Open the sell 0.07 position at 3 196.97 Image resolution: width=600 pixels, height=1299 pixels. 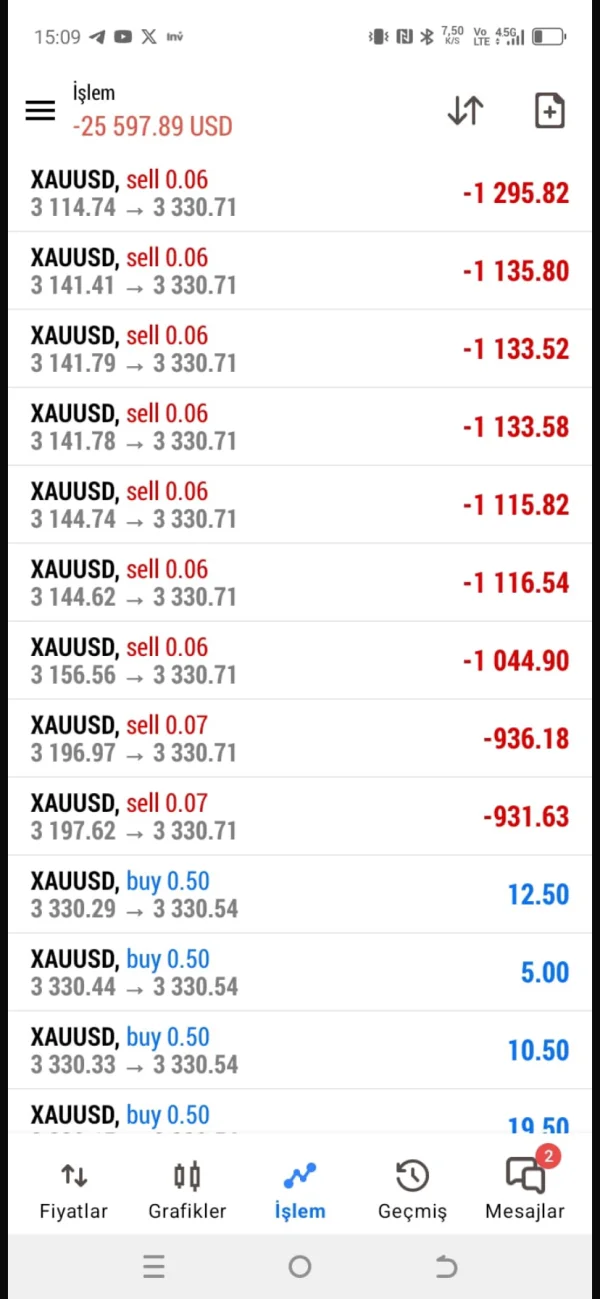coord(300,740)
